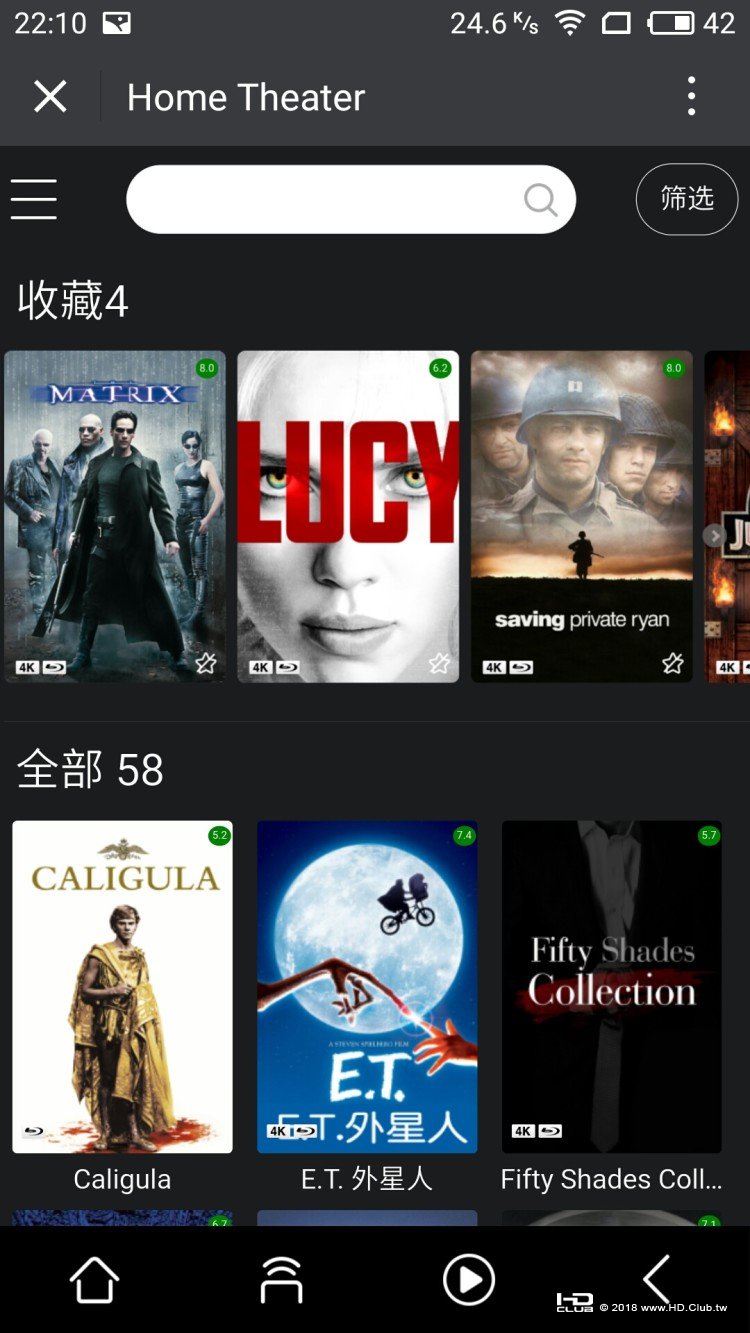
Task: Open the Fifty Shades Collection card
Action: pyautogui.click(x=611, y=985)
